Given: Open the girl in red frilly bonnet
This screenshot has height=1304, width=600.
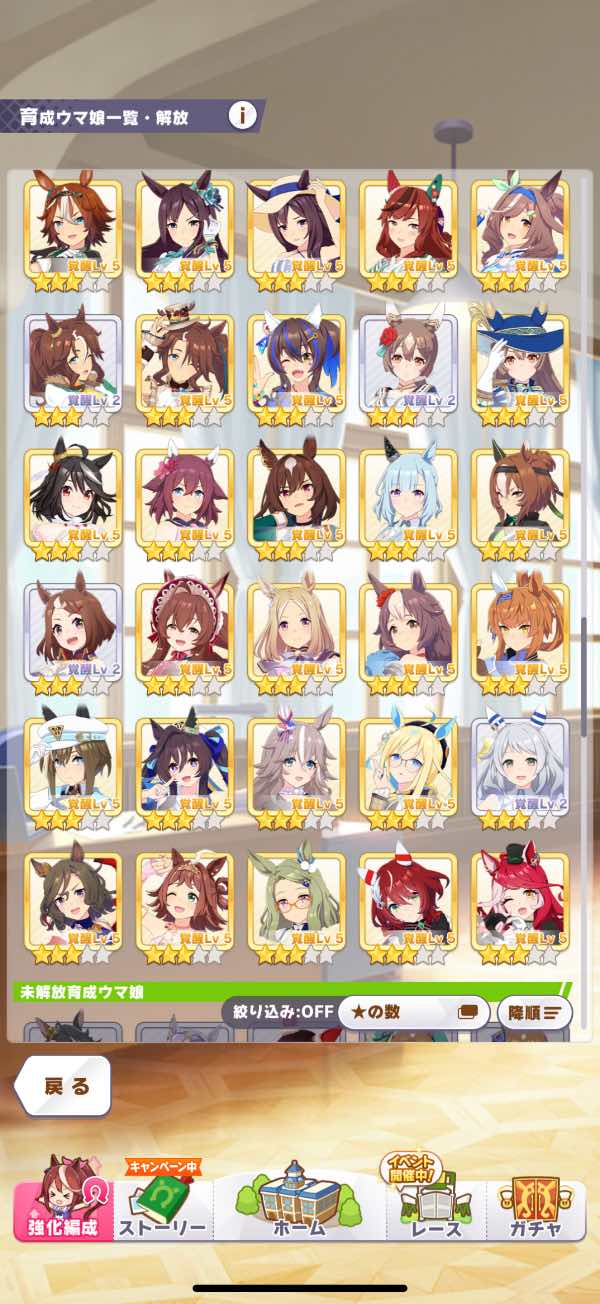Looking at the screenshot, I should pos(185,638).
